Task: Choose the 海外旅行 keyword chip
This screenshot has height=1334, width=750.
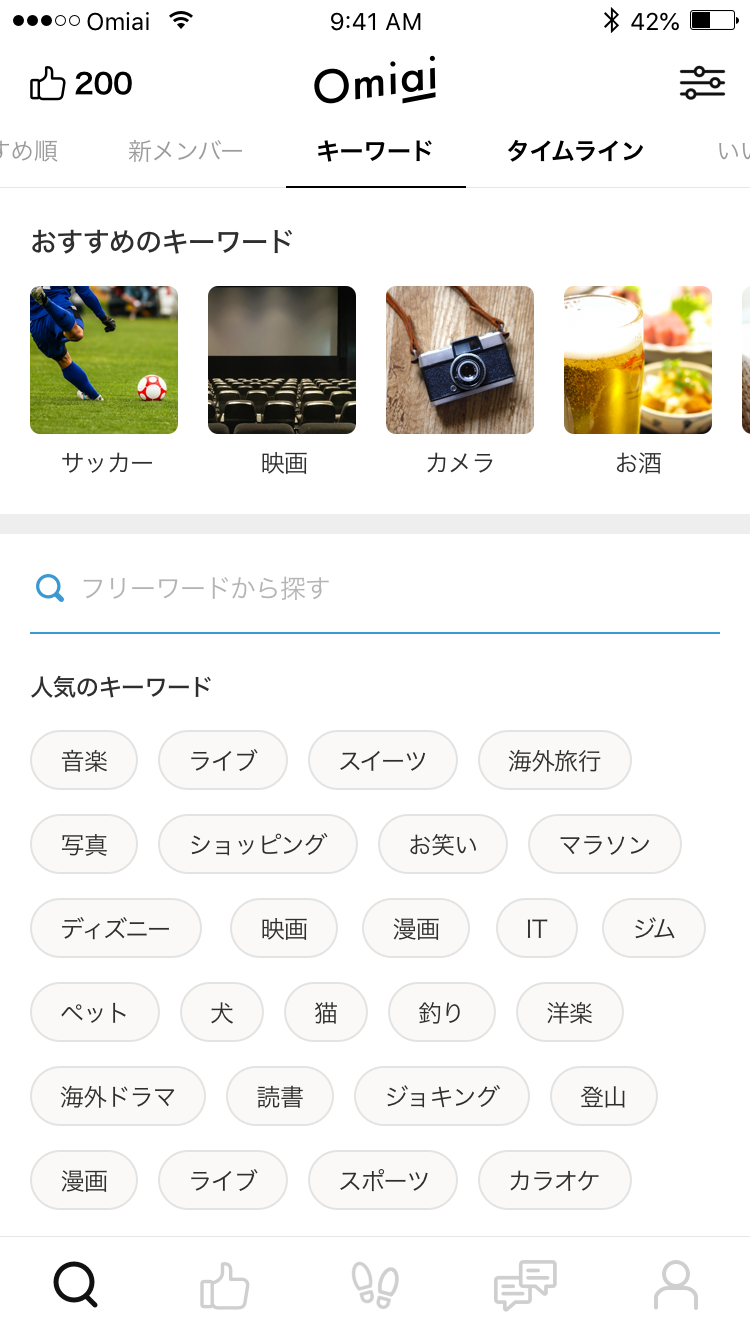Action: pos(555,761)
